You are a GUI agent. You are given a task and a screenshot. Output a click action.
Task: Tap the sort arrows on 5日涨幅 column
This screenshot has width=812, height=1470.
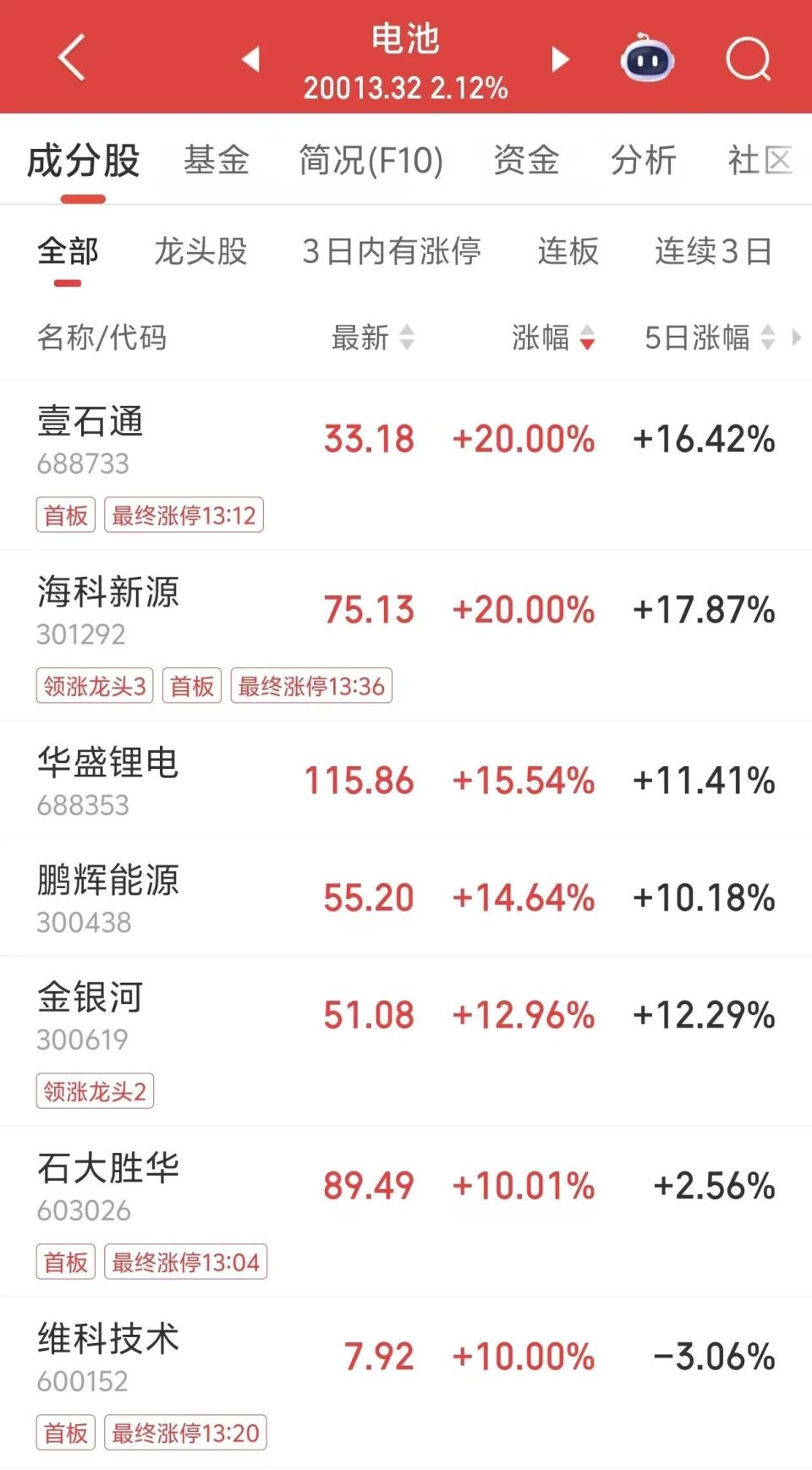[768, 338]
